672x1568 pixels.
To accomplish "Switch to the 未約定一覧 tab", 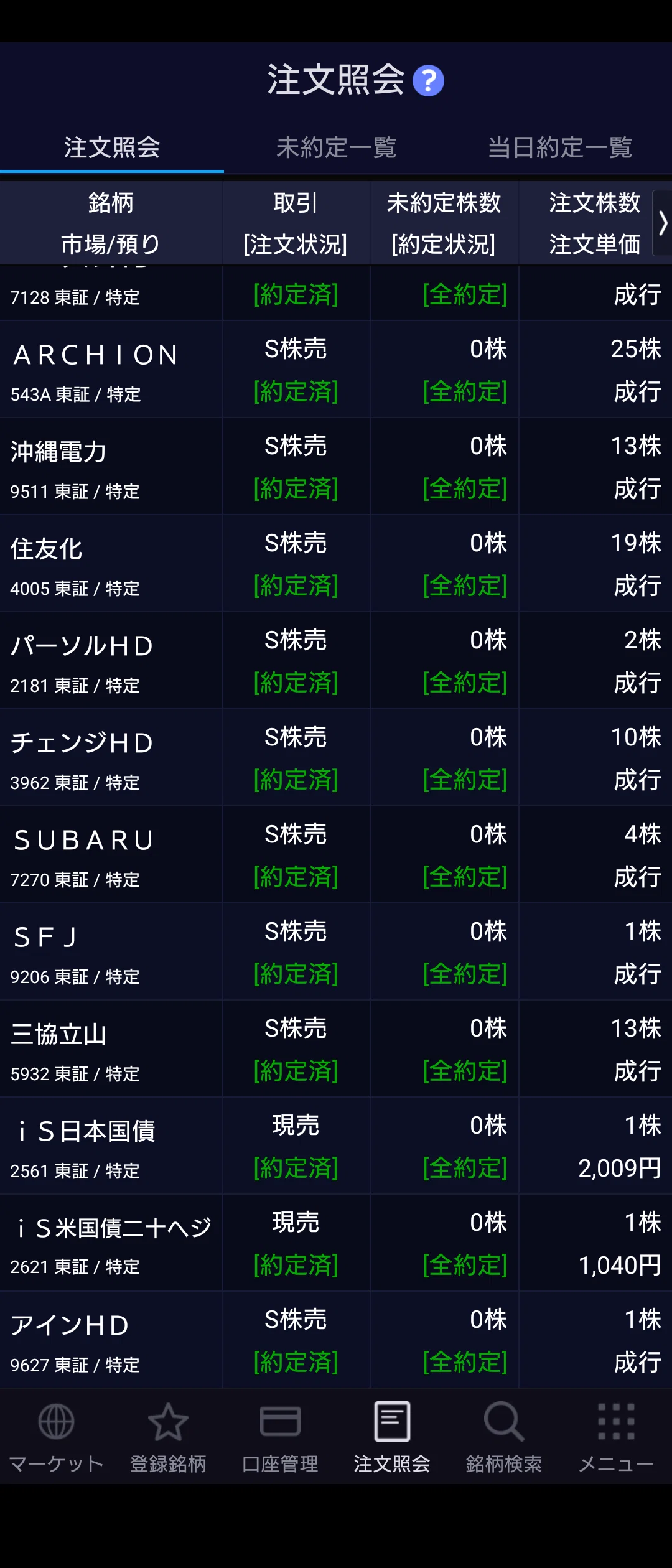I will [336, 147].
